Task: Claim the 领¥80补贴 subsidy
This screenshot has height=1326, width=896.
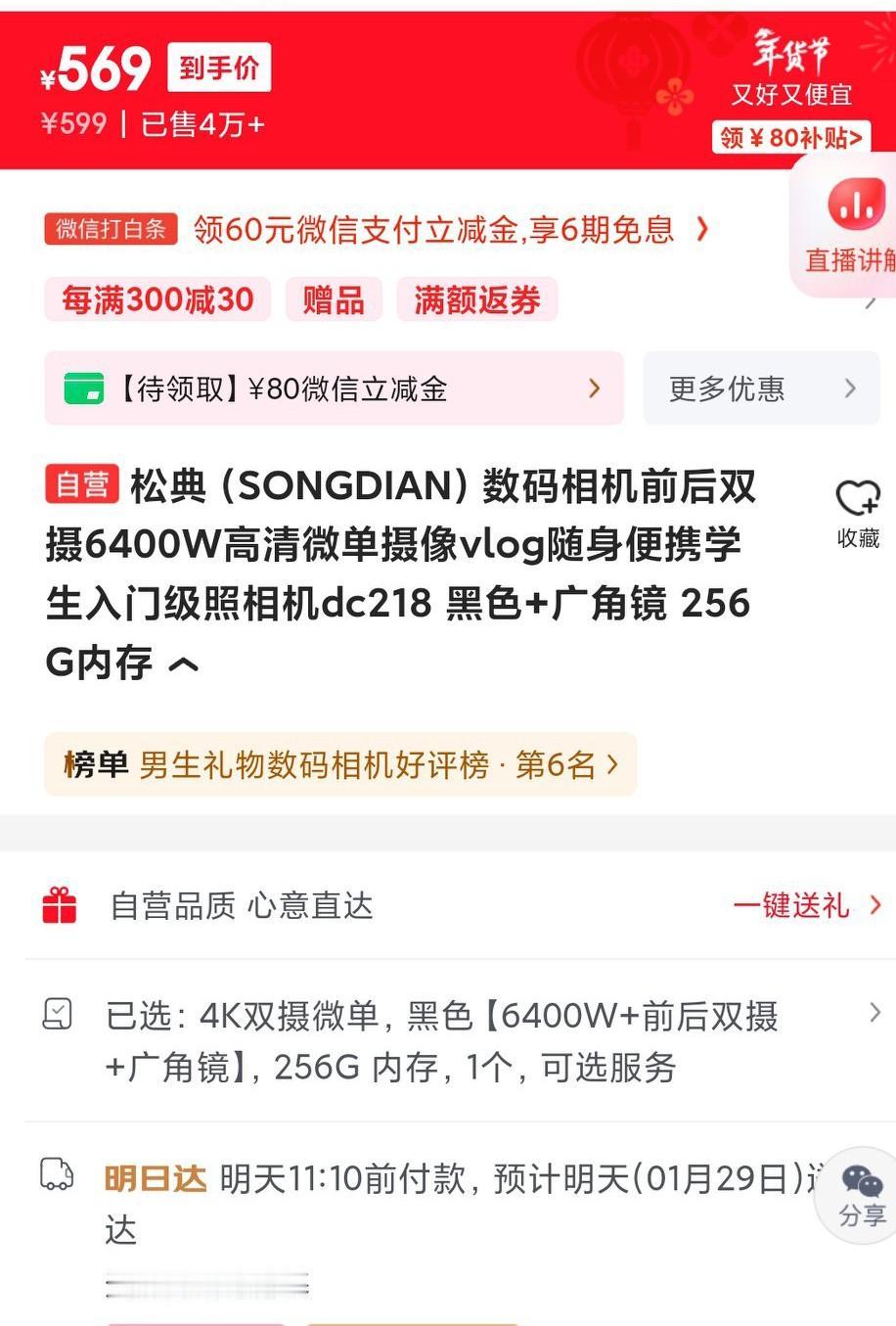Action: click(x=788, y=138)
